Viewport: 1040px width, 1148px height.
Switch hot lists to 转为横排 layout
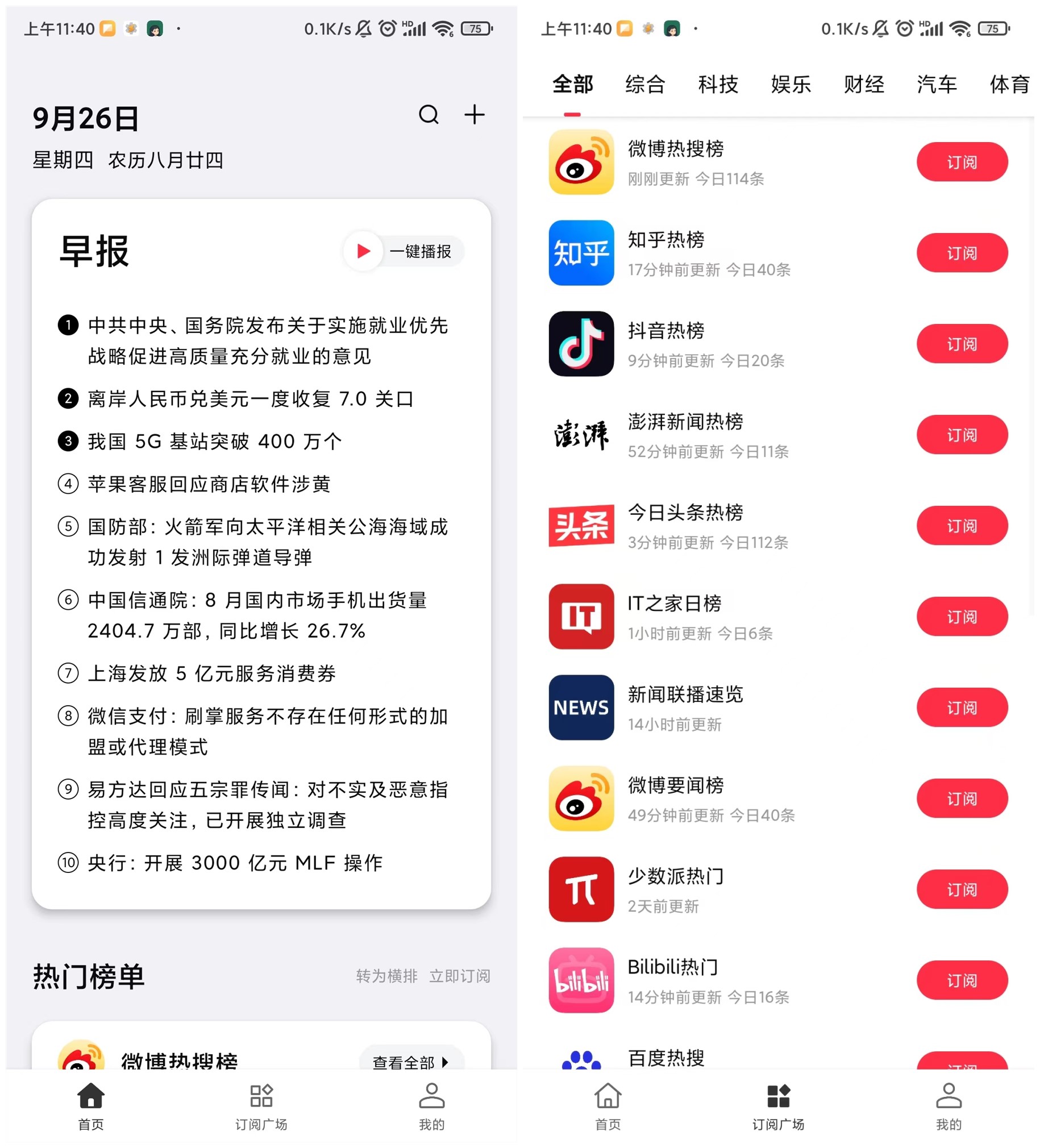pyautogui.click(x=386, y=976)
